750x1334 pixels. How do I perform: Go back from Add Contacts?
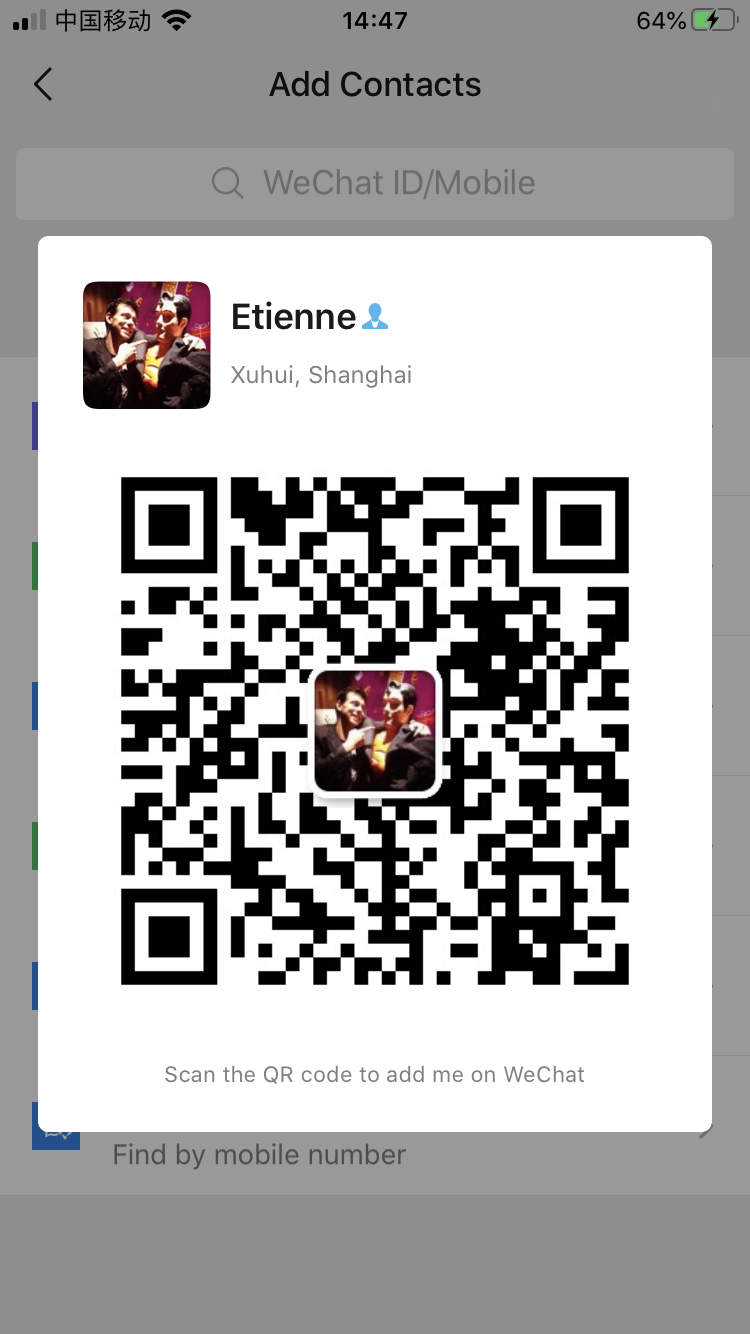(x=43, y=85)
